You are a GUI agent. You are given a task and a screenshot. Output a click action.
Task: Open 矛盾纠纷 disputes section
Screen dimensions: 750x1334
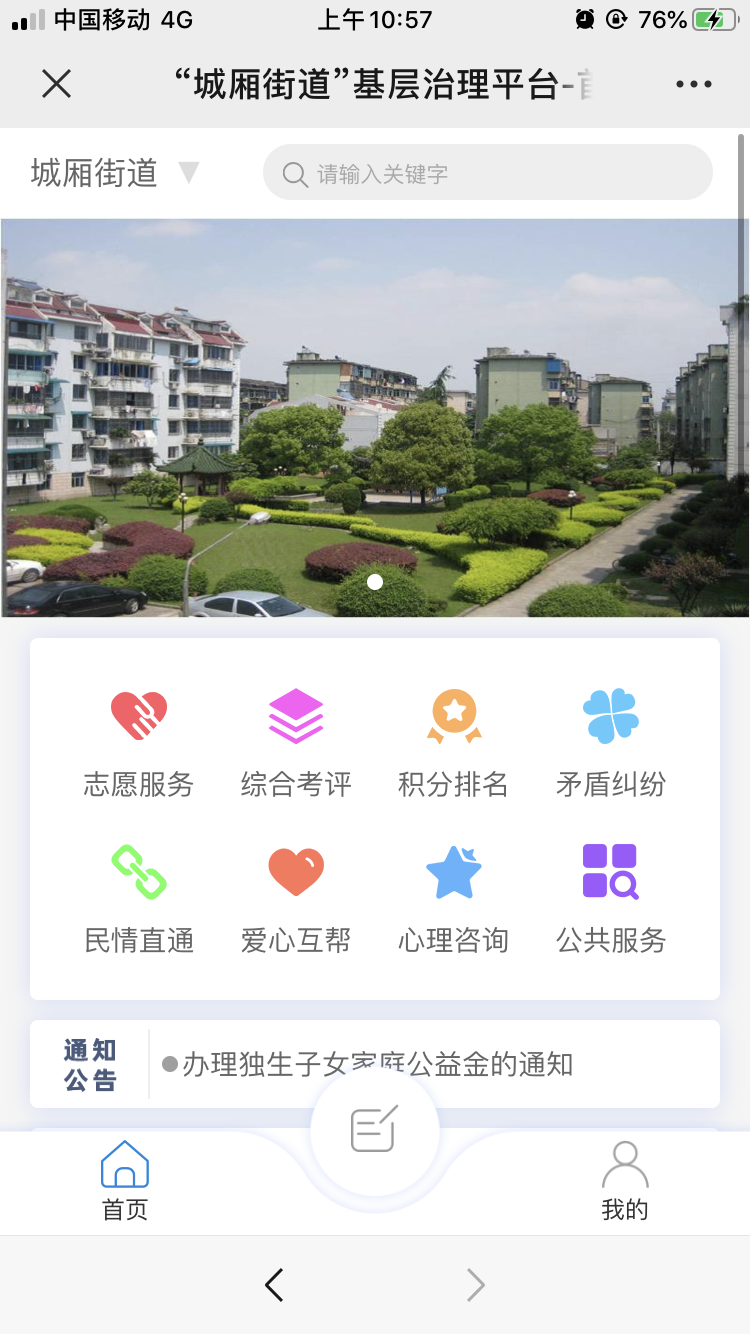click(x=611, y=742)
